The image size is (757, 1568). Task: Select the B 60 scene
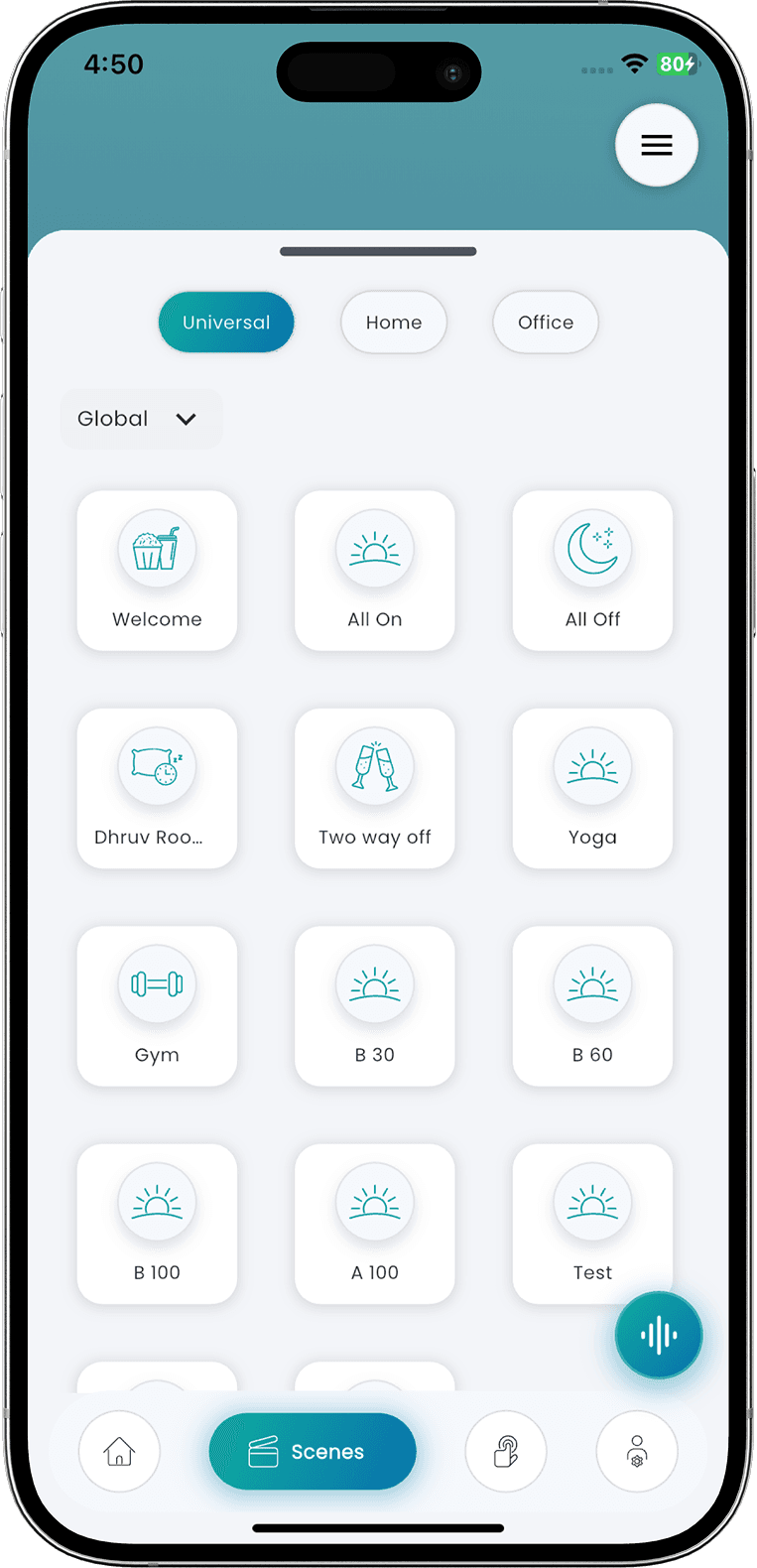[x=592, y=1005]
